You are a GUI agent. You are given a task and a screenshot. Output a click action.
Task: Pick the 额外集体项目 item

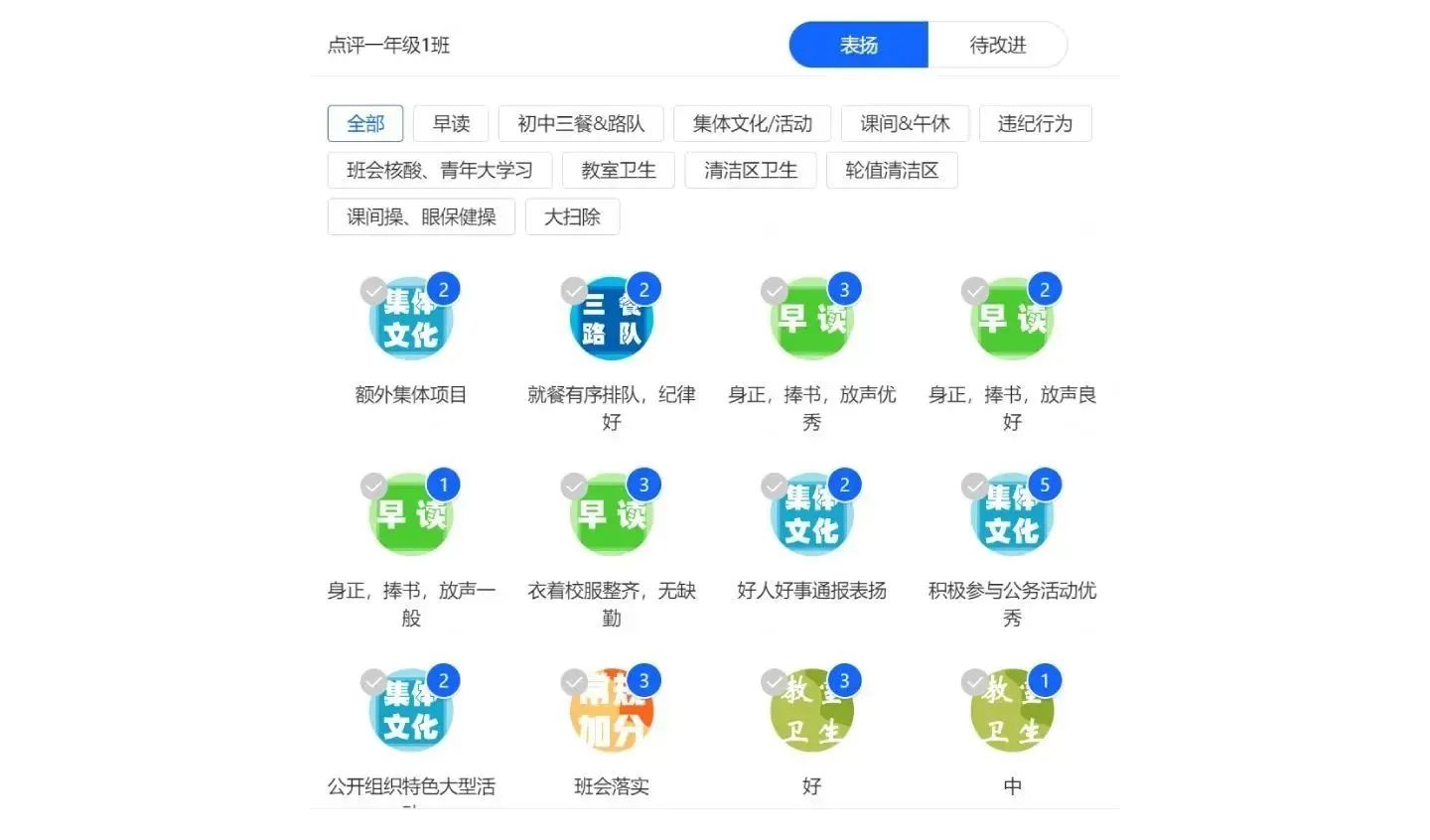(x=411, y=320)
